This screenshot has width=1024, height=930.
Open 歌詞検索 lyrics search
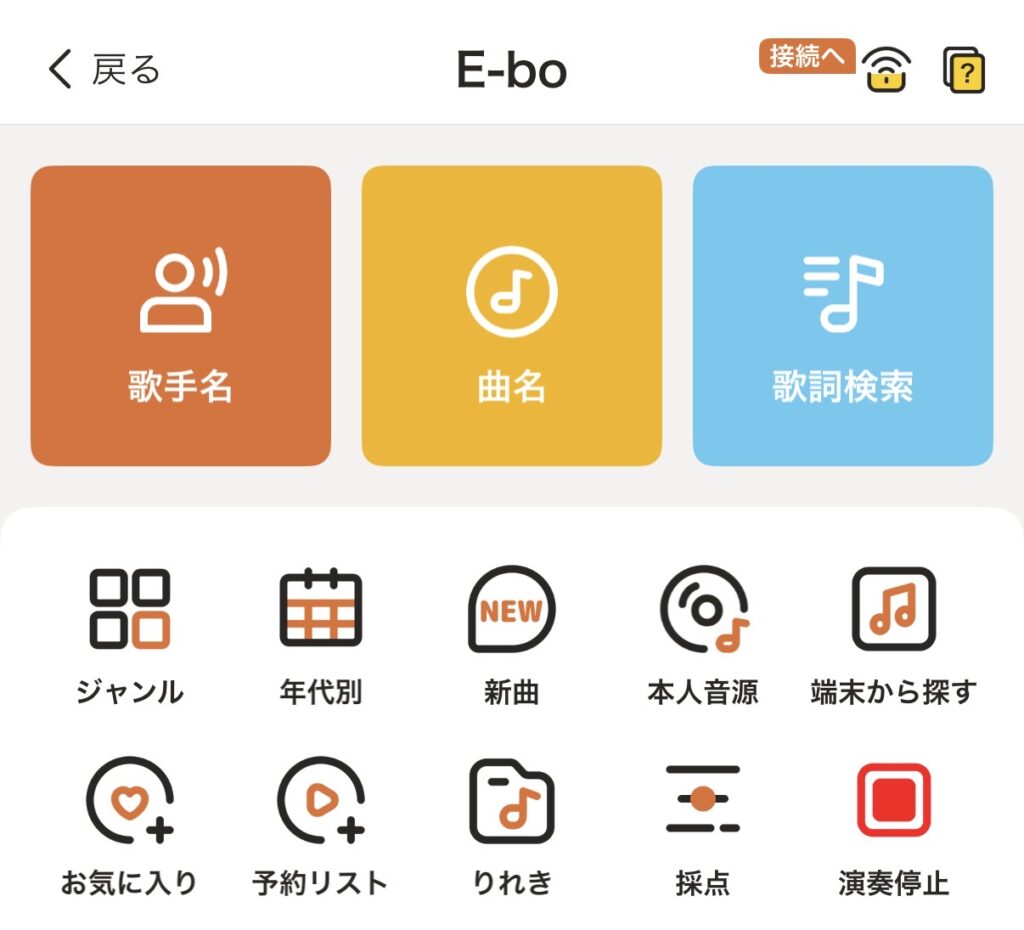pyautogui.click(x=843, y=316)
